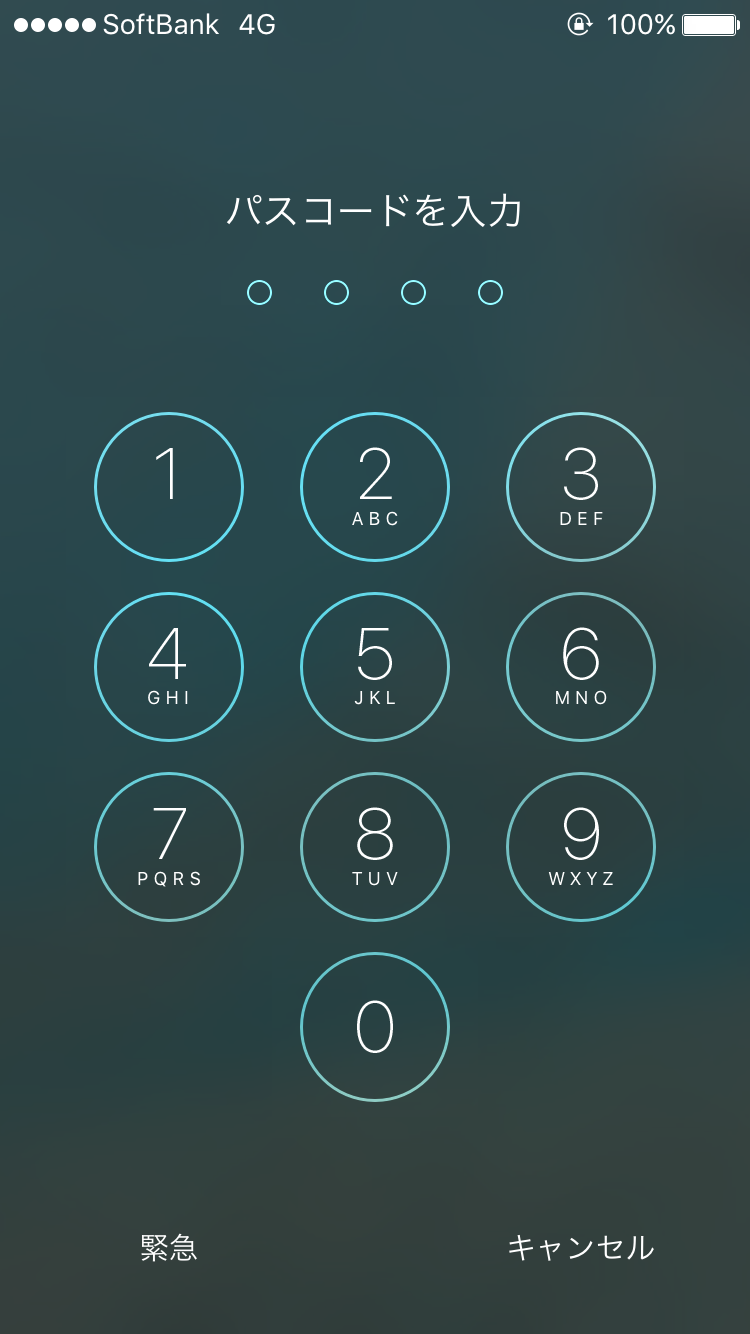Tap digit 1 on the passcode keypad
The image size is (750, 1334).
(169, 487)
